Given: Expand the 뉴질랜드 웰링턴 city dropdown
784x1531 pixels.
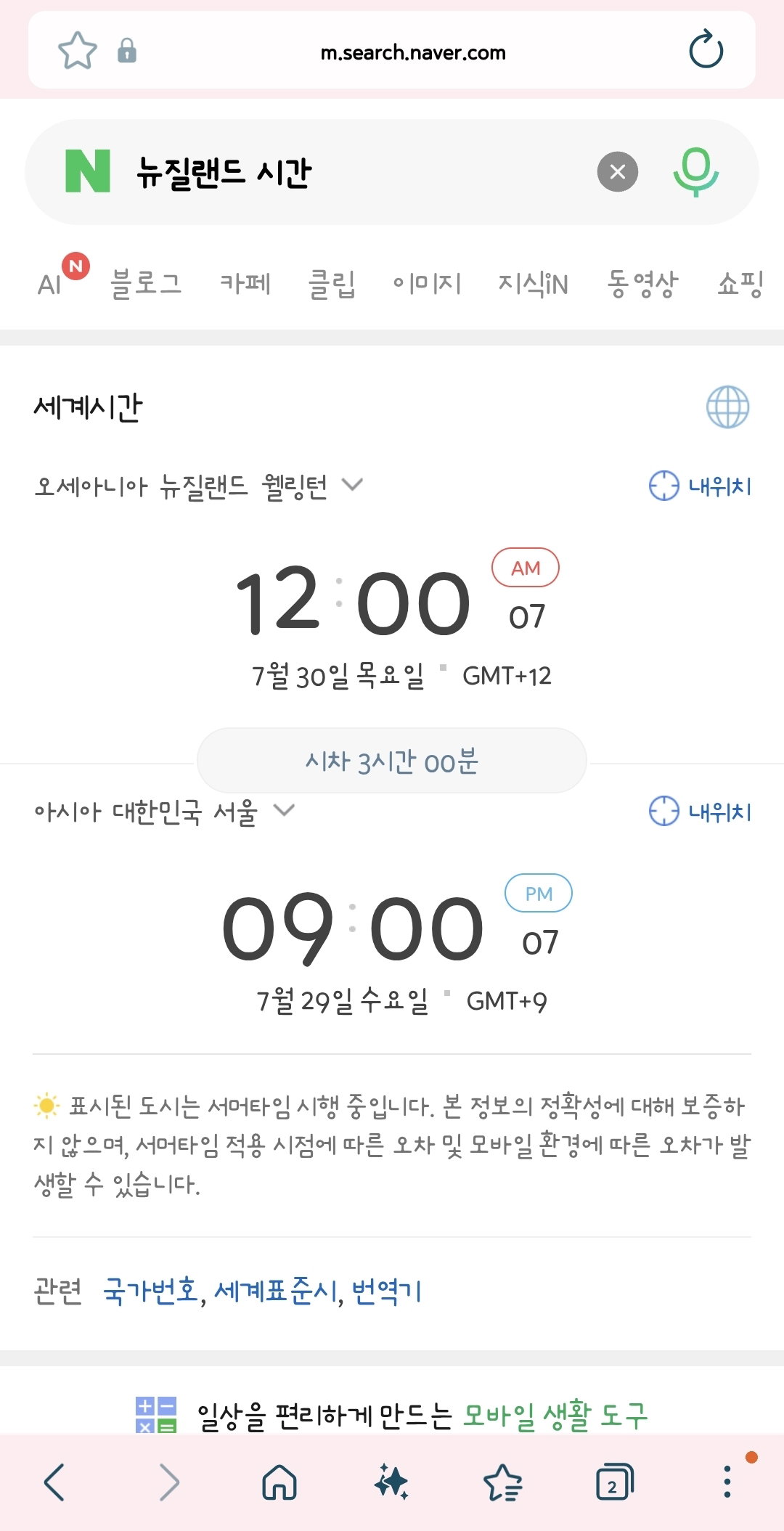Looking at the screenshot, I should (199, 485).
